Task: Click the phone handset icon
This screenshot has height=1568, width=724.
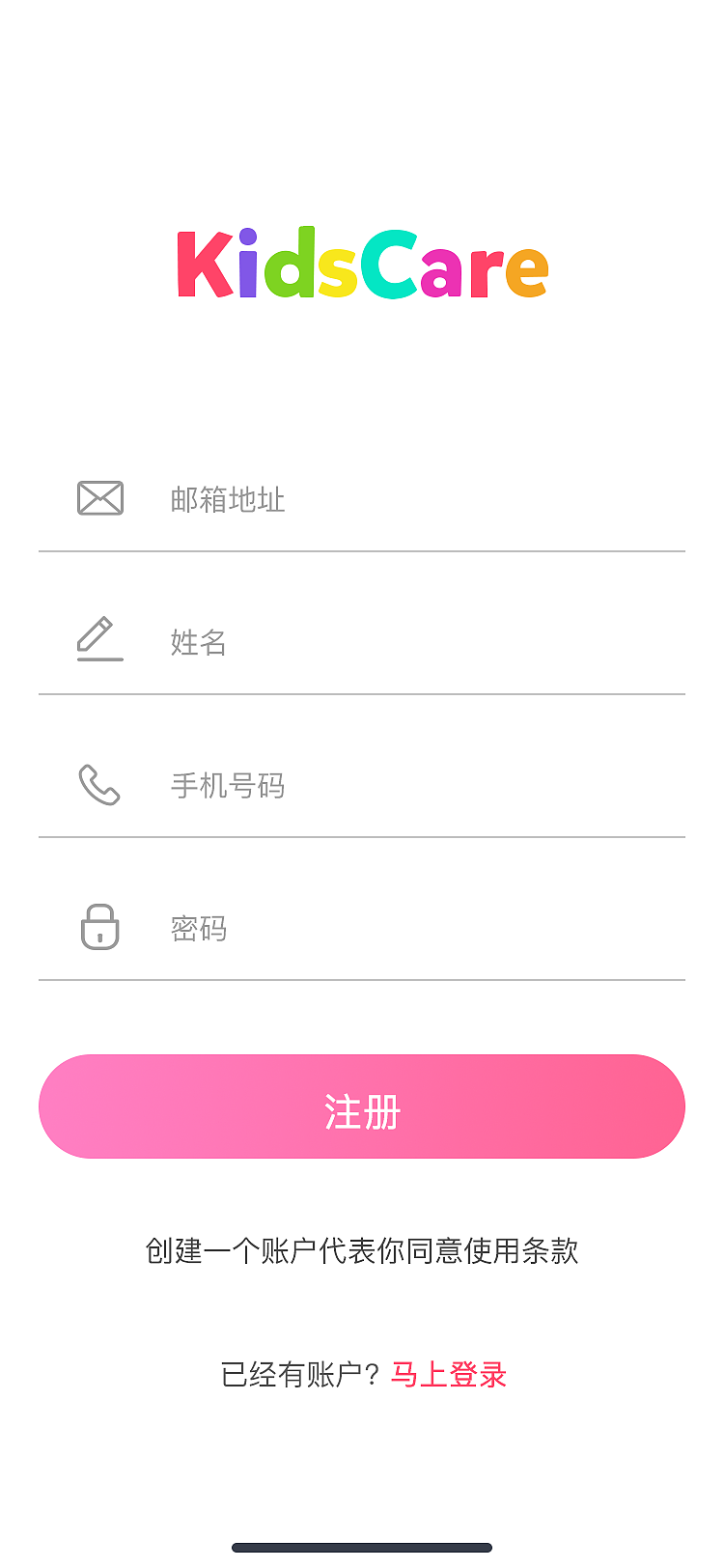Action: pyautogui.click(x=98, y=784)
